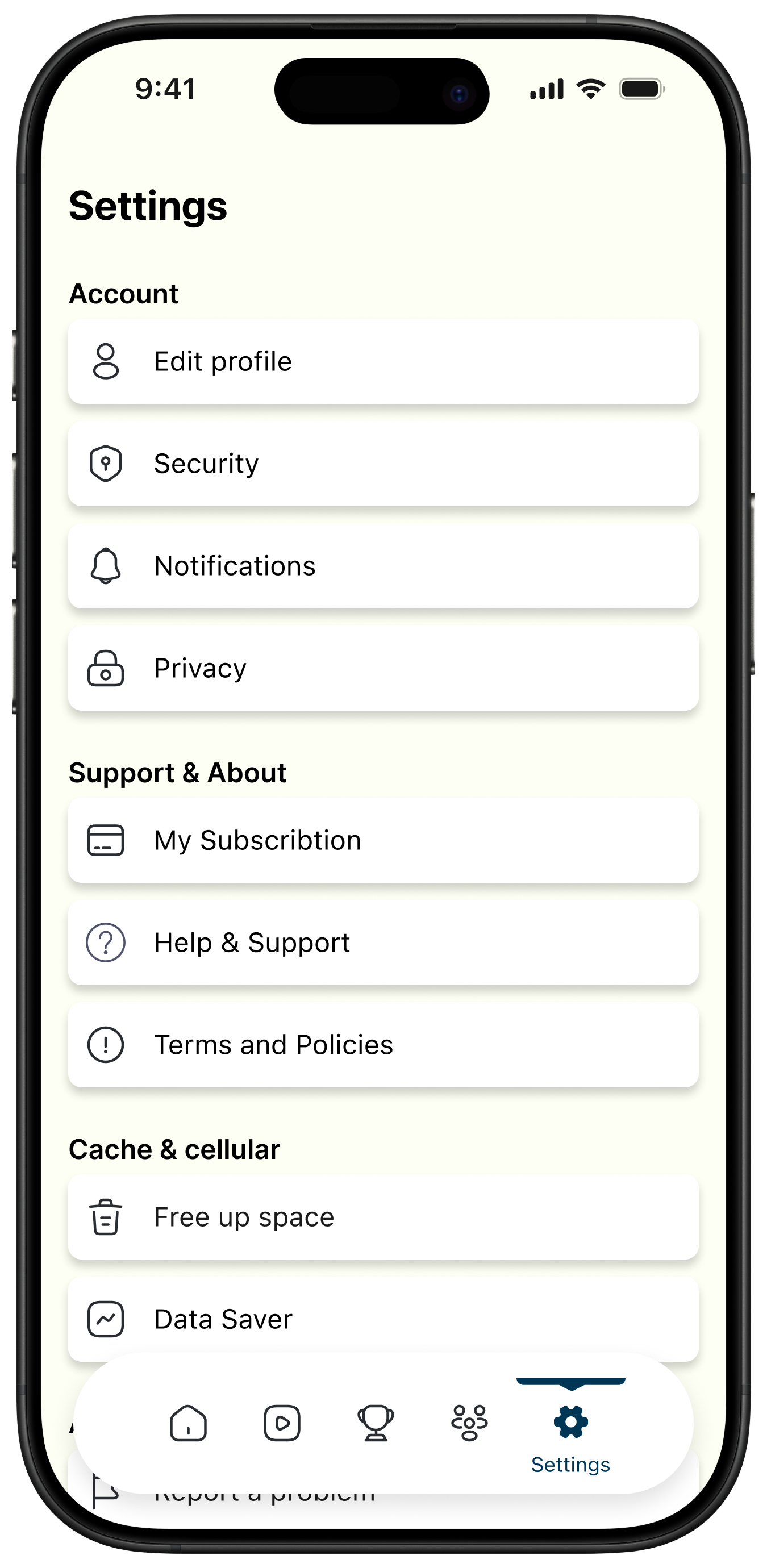
Task: Open Privacy settings
Action: 383,668
